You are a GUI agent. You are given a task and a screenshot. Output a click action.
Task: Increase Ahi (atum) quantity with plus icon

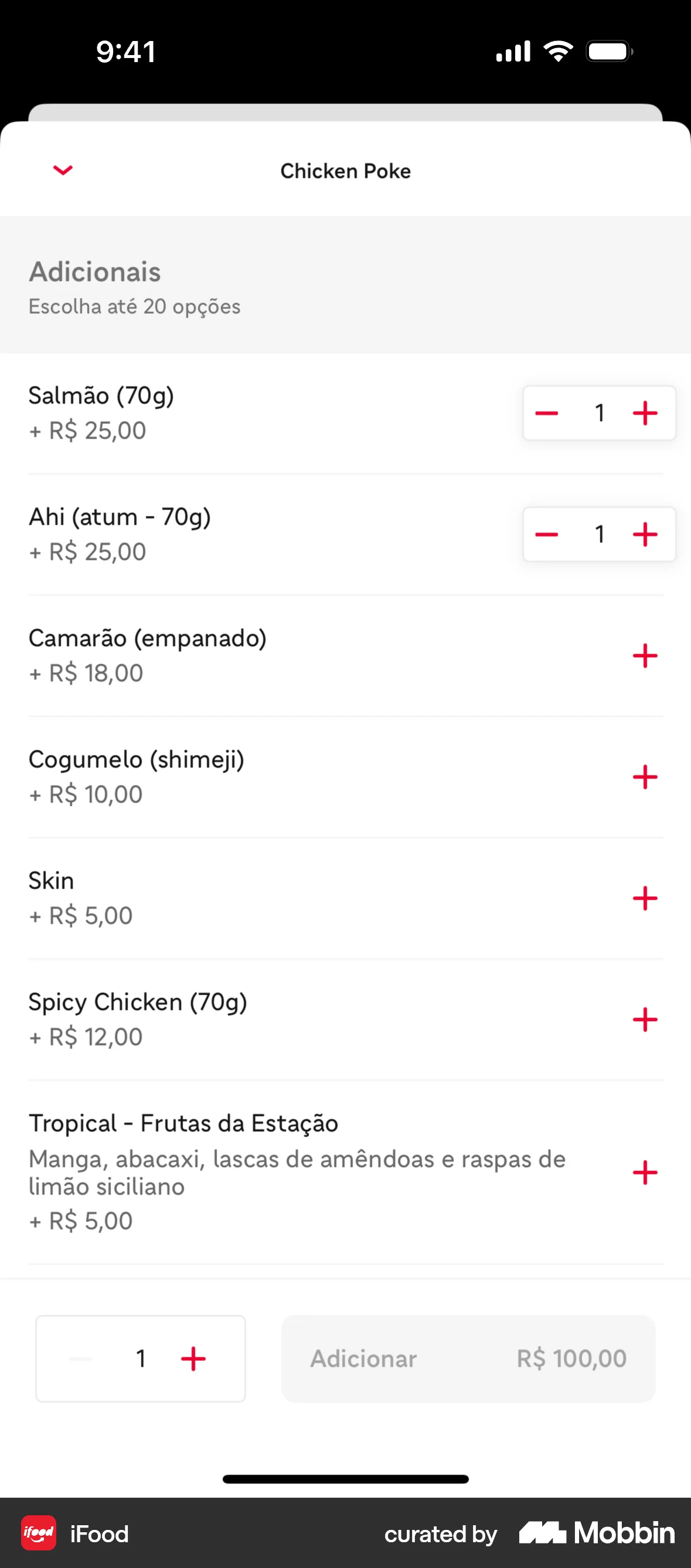pos(646,534)
